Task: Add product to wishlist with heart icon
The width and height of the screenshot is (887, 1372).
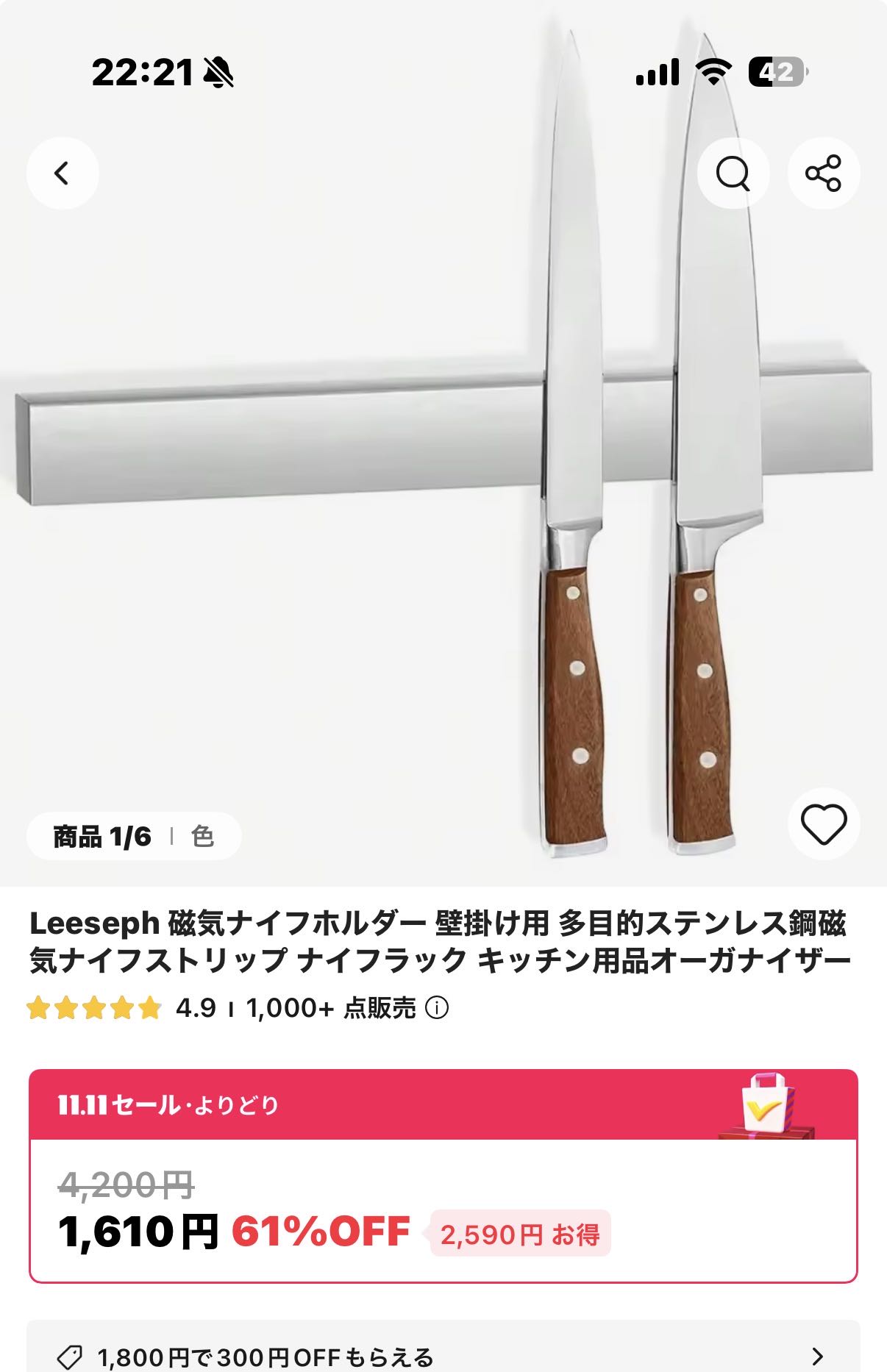Action: (x=823, y=823)
